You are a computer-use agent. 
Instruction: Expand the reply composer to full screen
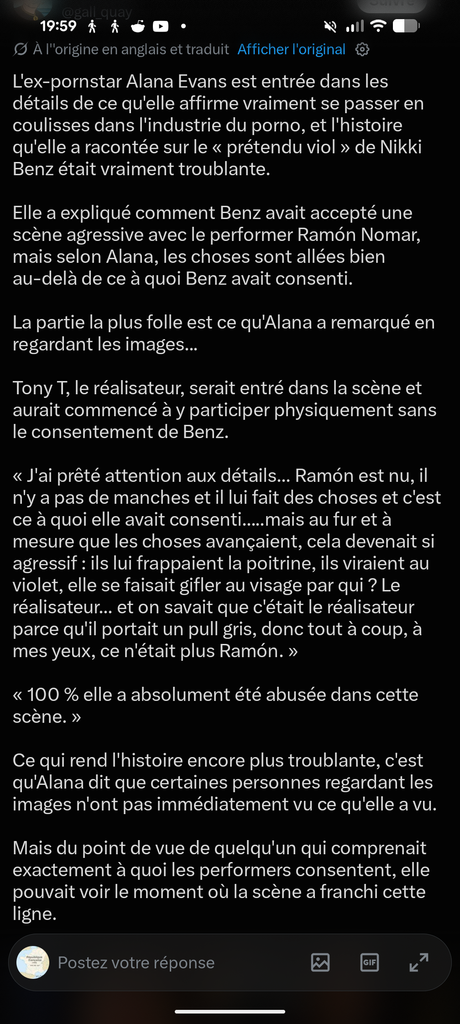click(419, 962)
